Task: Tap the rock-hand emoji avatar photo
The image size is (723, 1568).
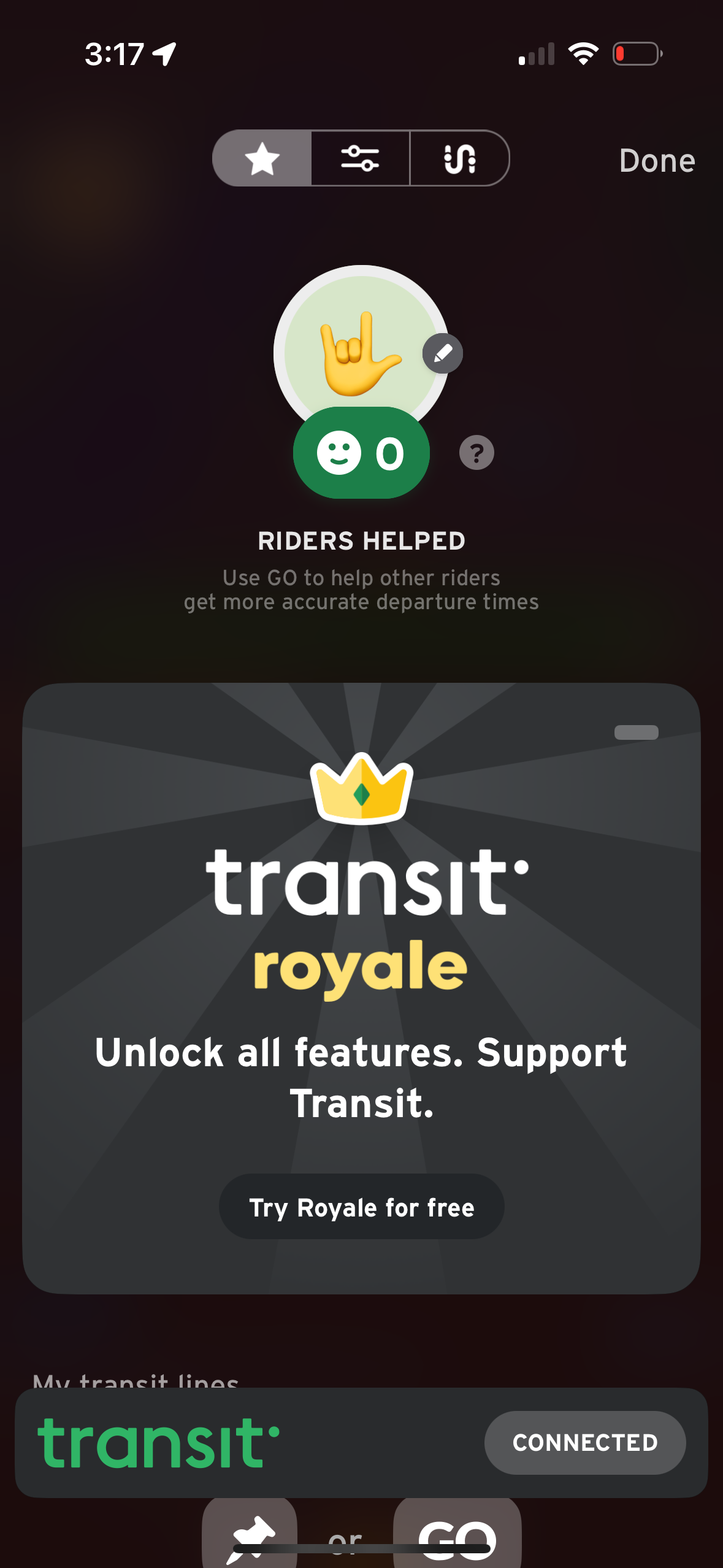Action: click(x=361, y=350)
